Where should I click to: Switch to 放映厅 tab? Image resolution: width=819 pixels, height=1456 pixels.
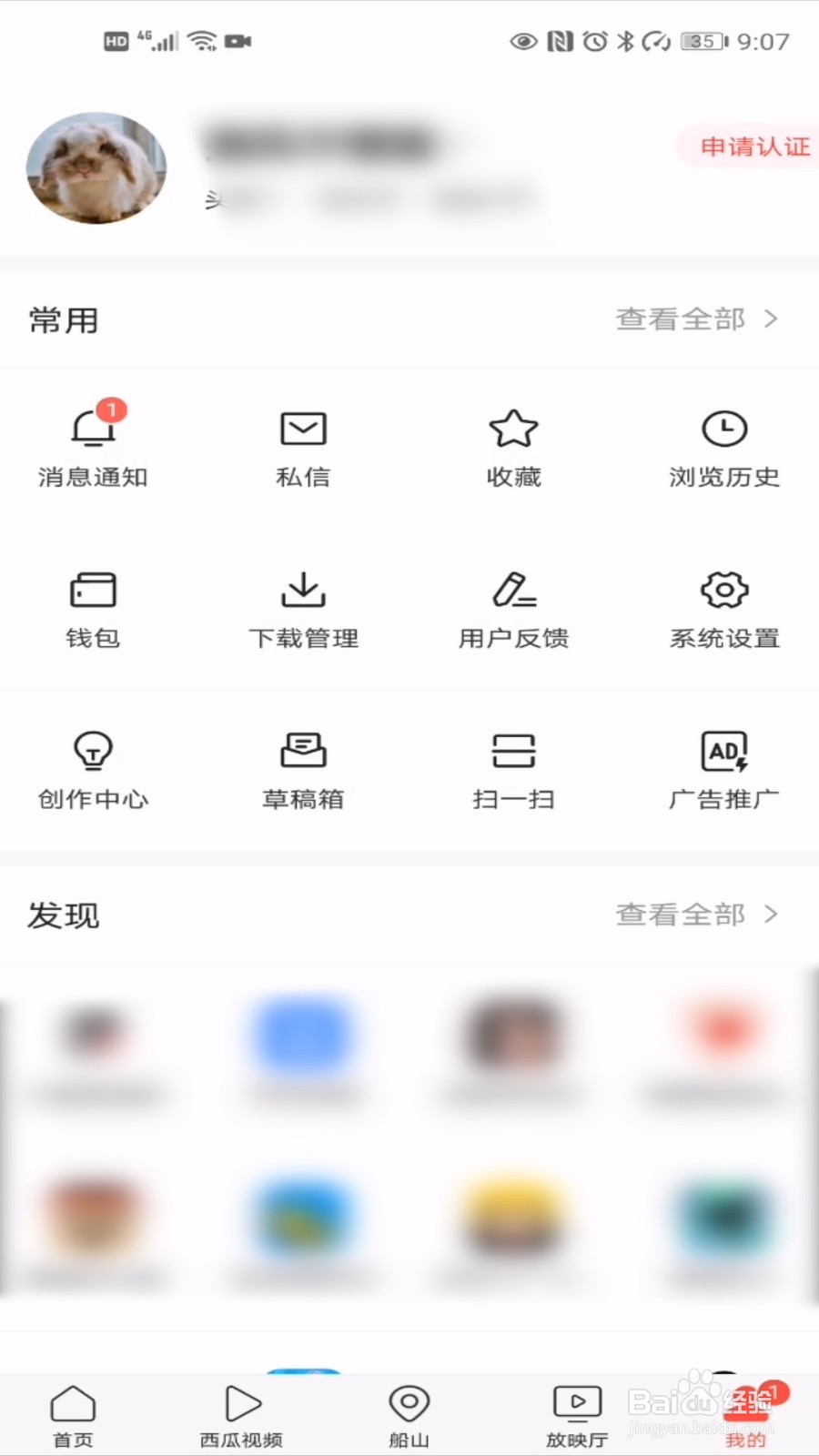pos(577,1416)
